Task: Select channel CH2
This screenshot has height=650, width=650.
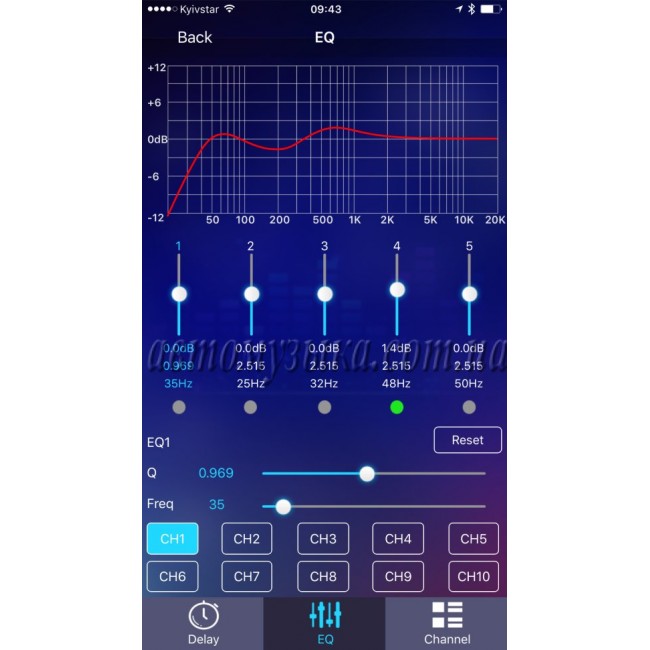Action: coord(247,539)
